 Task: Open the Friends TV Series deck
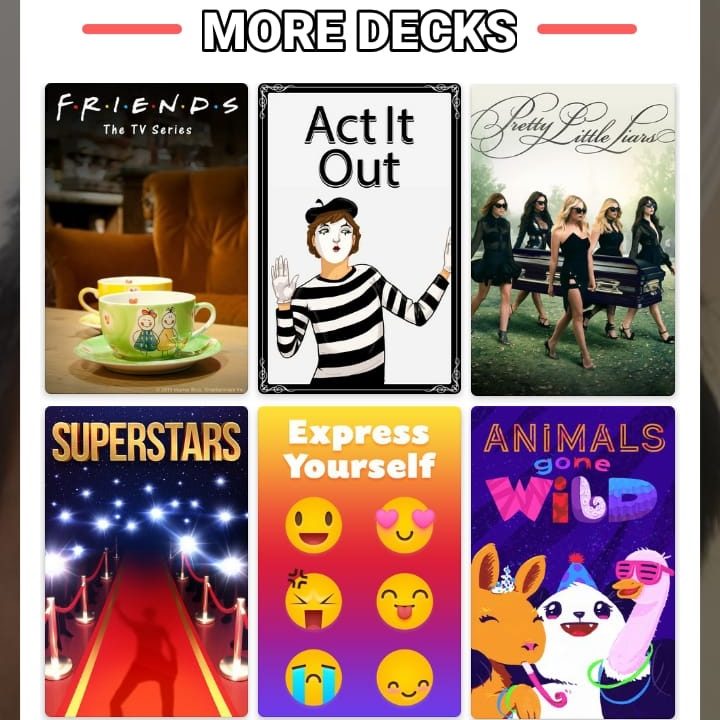click(146, 238)
